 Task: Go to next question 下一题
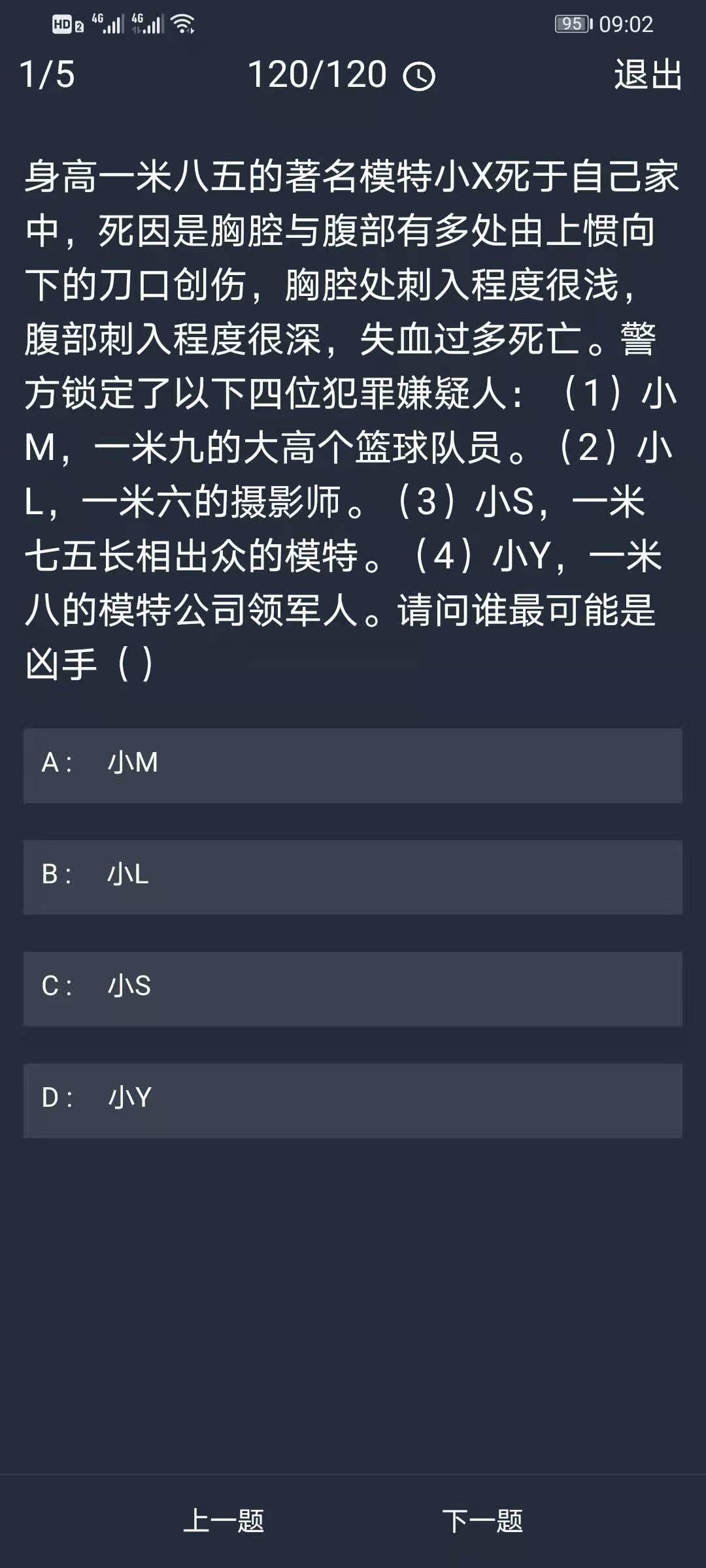pos(482,1521)
